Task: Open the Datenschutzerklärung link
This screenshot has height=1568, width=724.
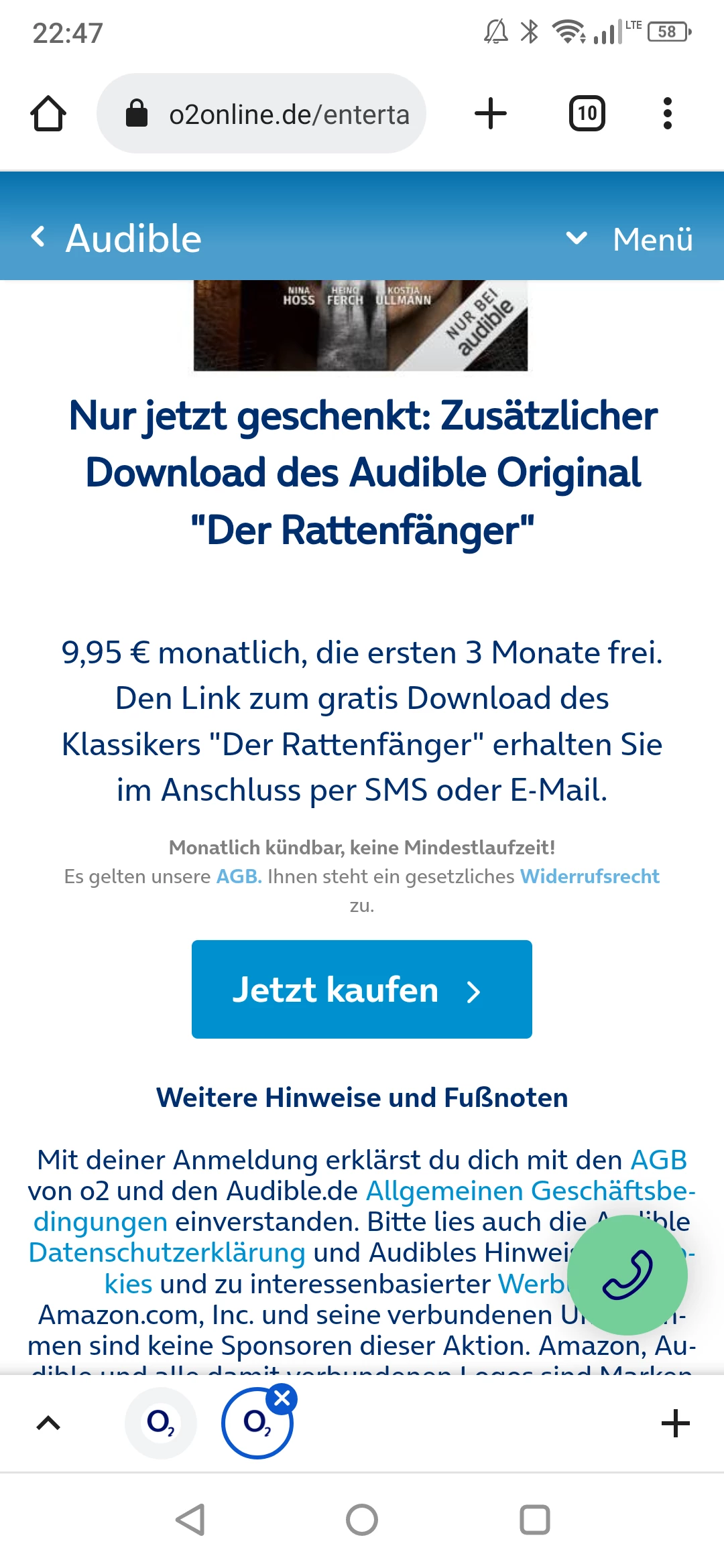Action: click(167, 1253)
